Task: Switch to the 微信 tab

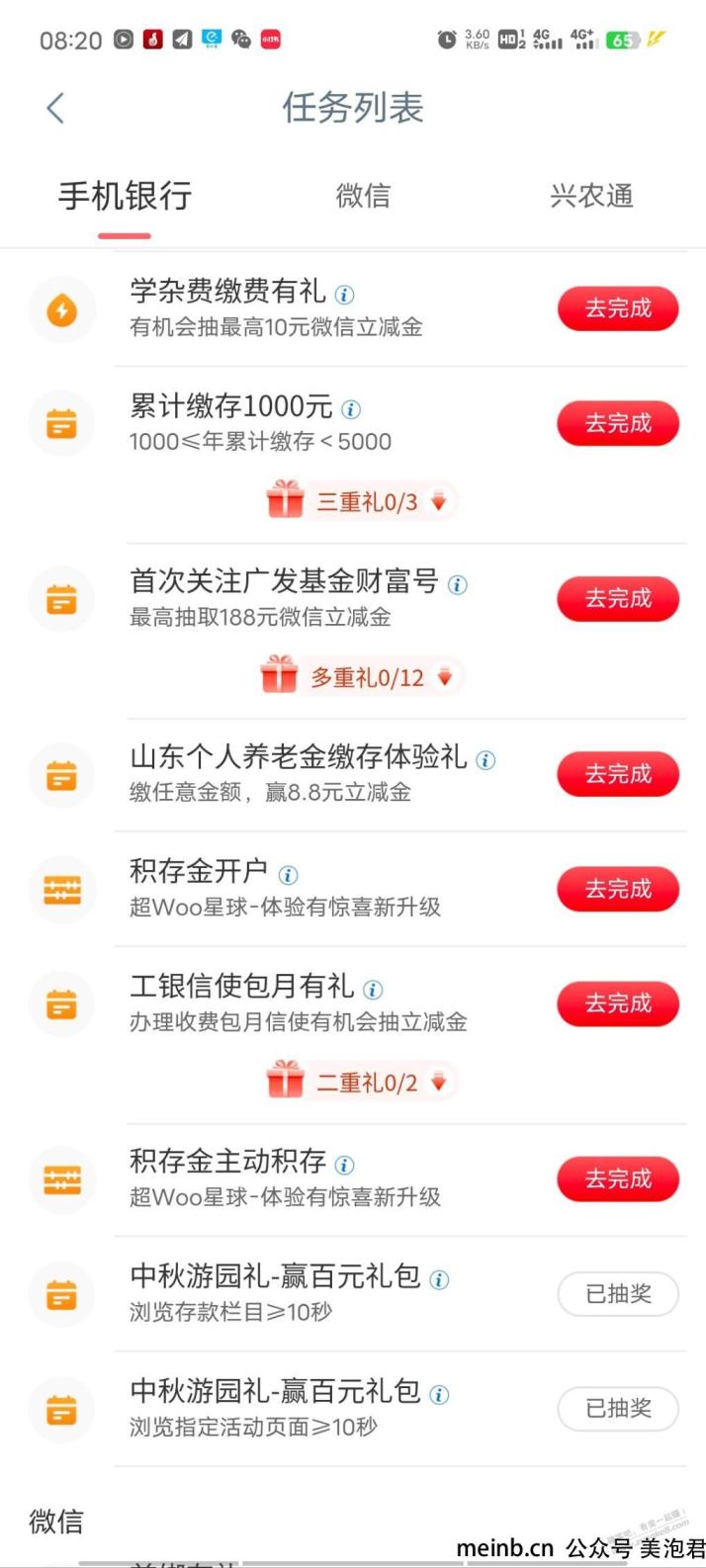Action: click(x=363, y=196)
